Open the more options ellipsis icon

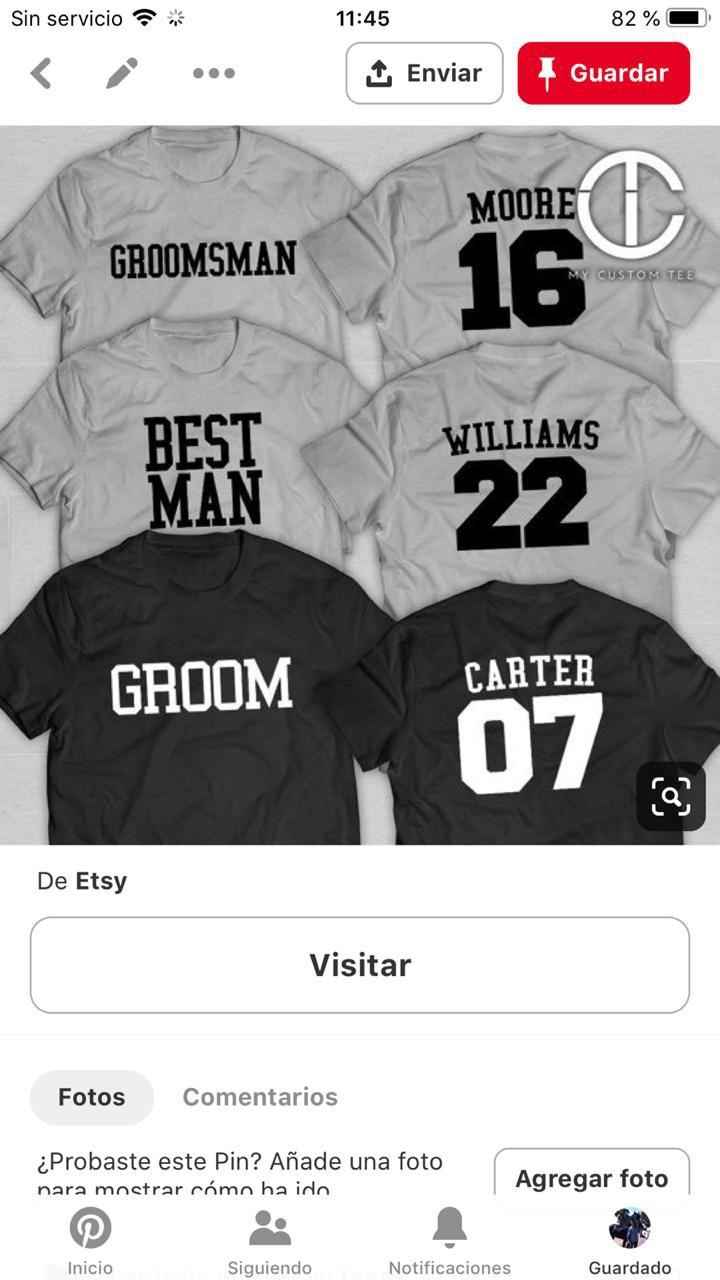click(x=212, y=72)
